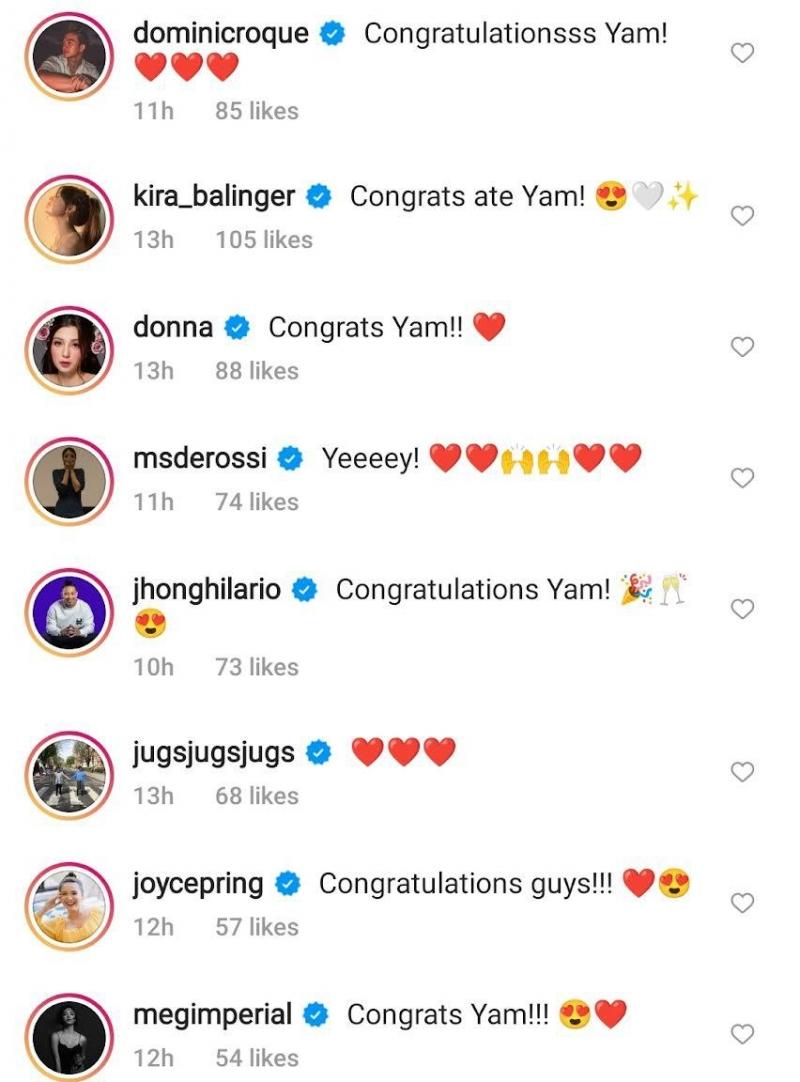The image size is (800, 1082).
Task: Like msderossi's Yeeeey comment
Action: click(x=742, y=478)
